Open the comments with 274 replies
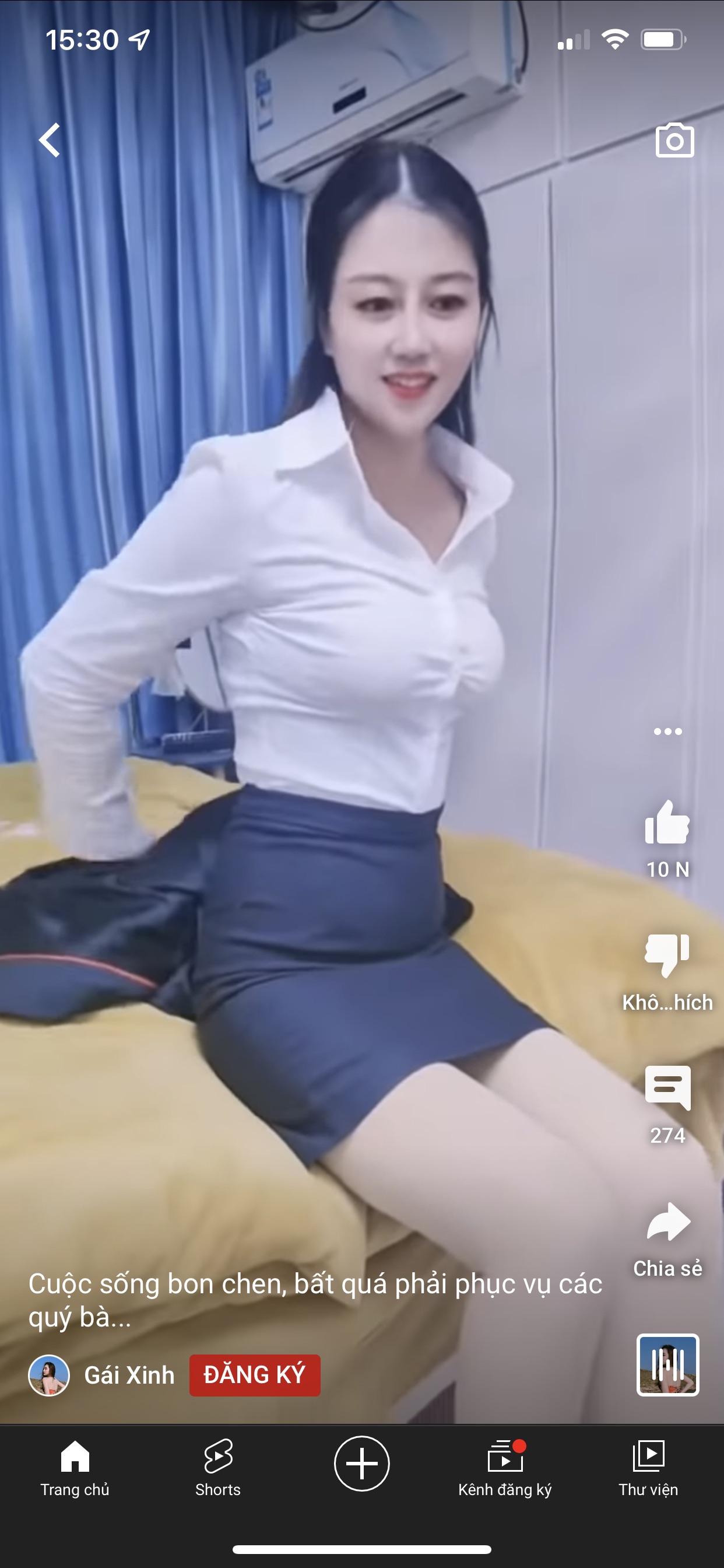The image size is (724, 1568). (x=667, y=1088)
